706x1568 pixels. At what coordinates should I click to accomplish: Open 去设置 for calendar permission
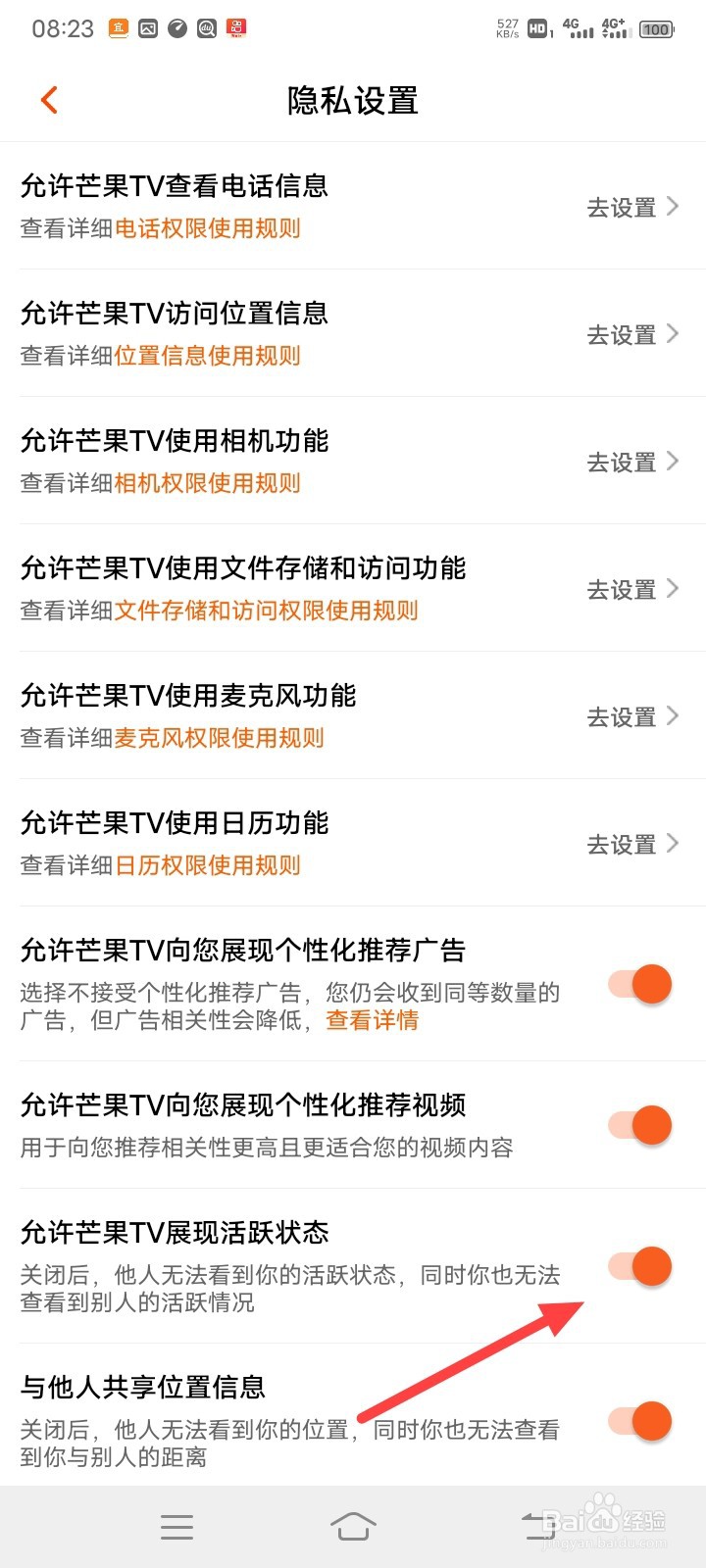click(x=632, y=844)
